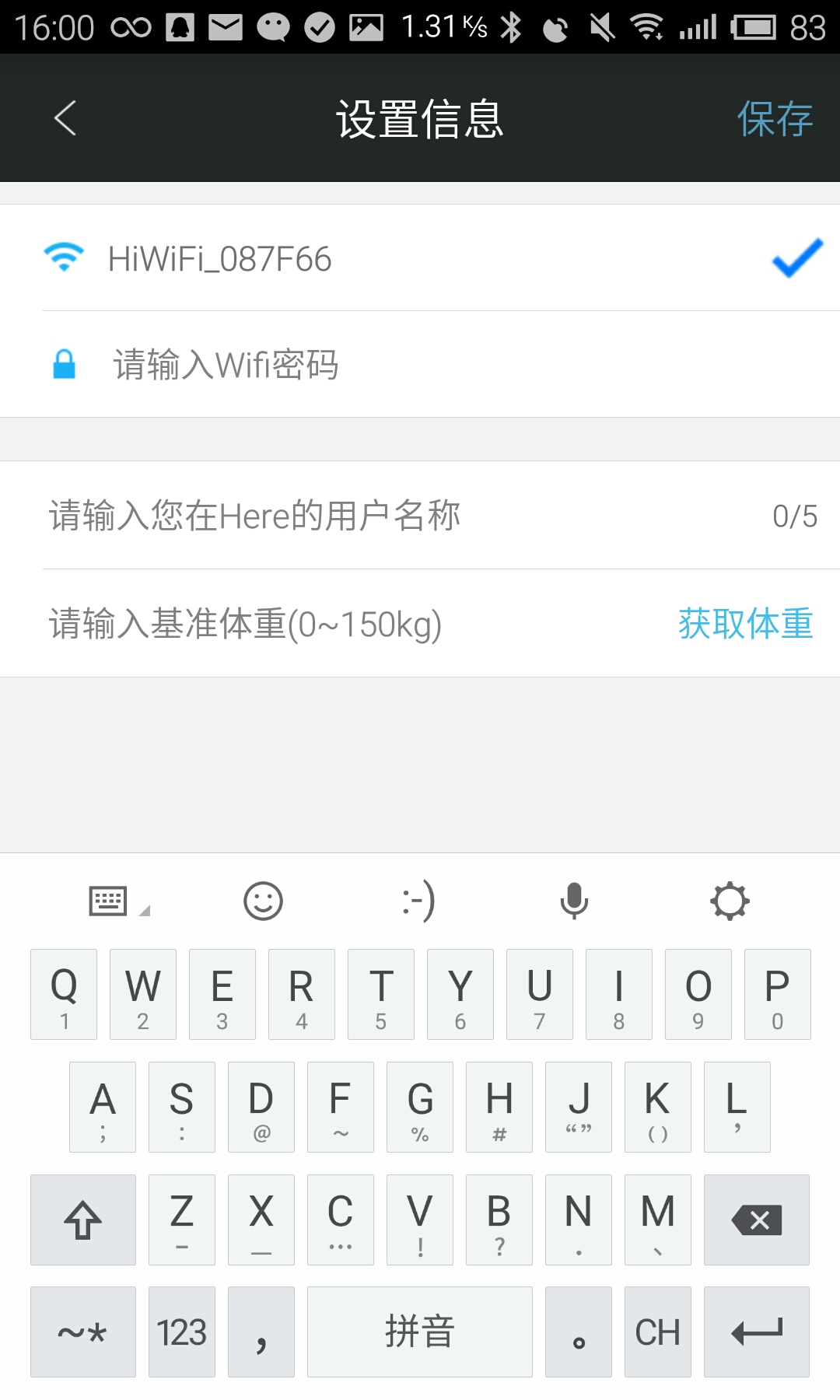Open the text emoticon :-) panel
840x1400 pixels.
418,901
